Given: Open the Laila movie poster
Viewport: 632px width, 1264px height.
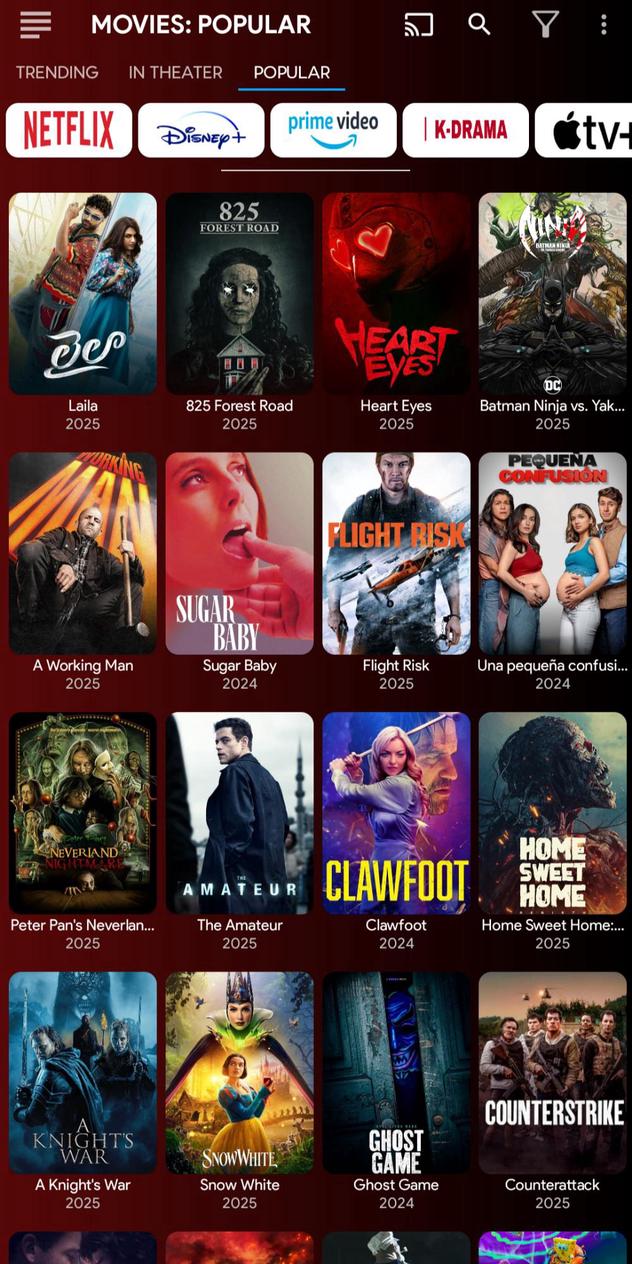Looking at the screenshot, I should [x=83, y=293].
